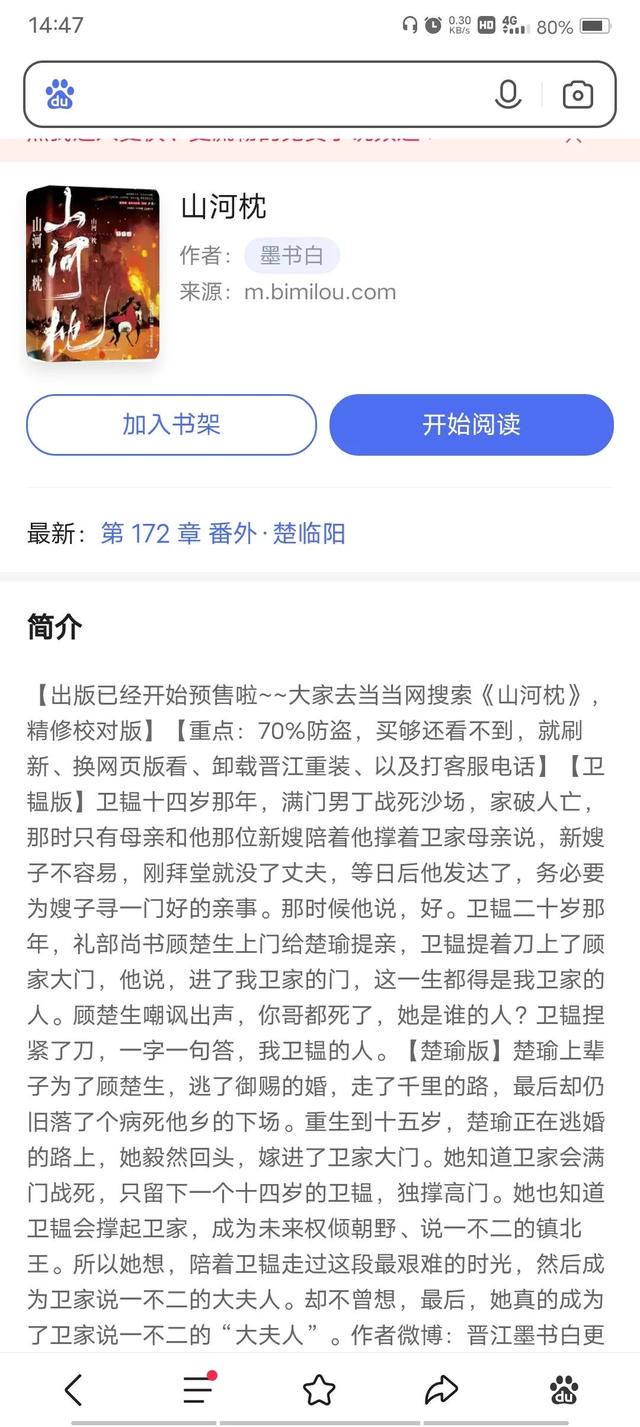Share this page

(x=441, y=1389)
